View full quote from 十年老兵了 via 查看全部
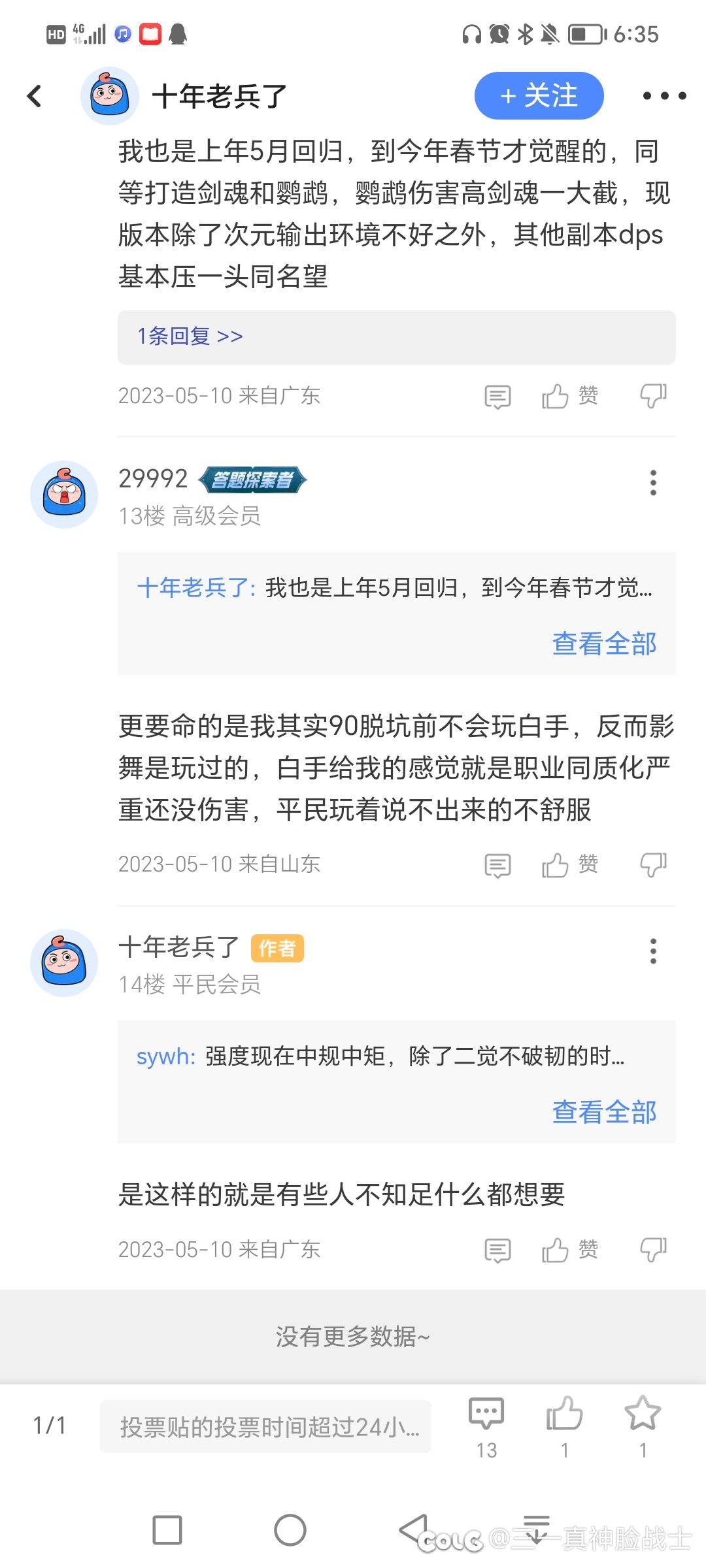The image size is (706, 1568). pyautogui.click(x=604, y=644)
